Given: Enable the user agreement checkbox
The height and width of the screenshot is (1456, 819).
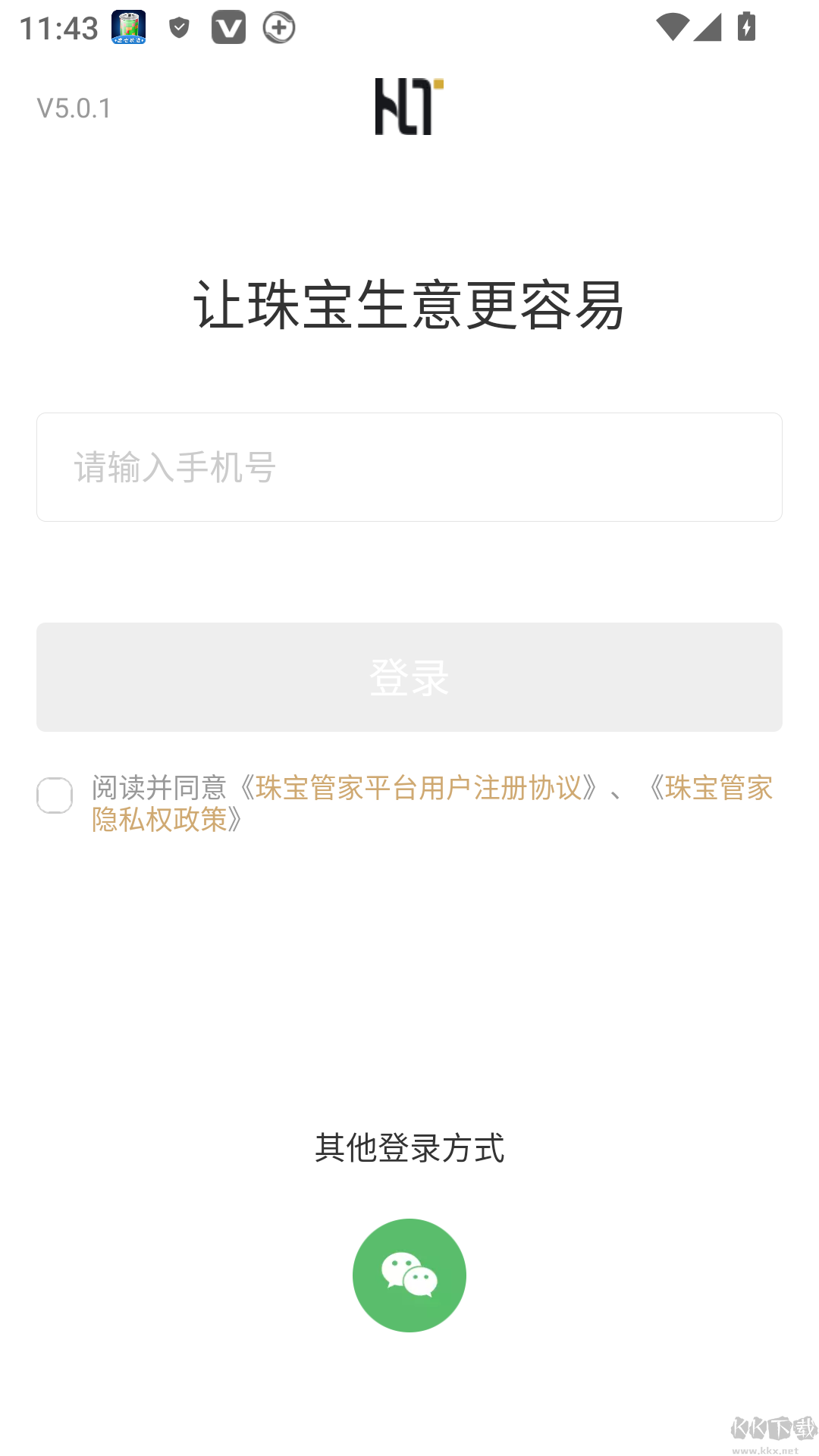Looking at the screenshot, I should pos(54,795).
